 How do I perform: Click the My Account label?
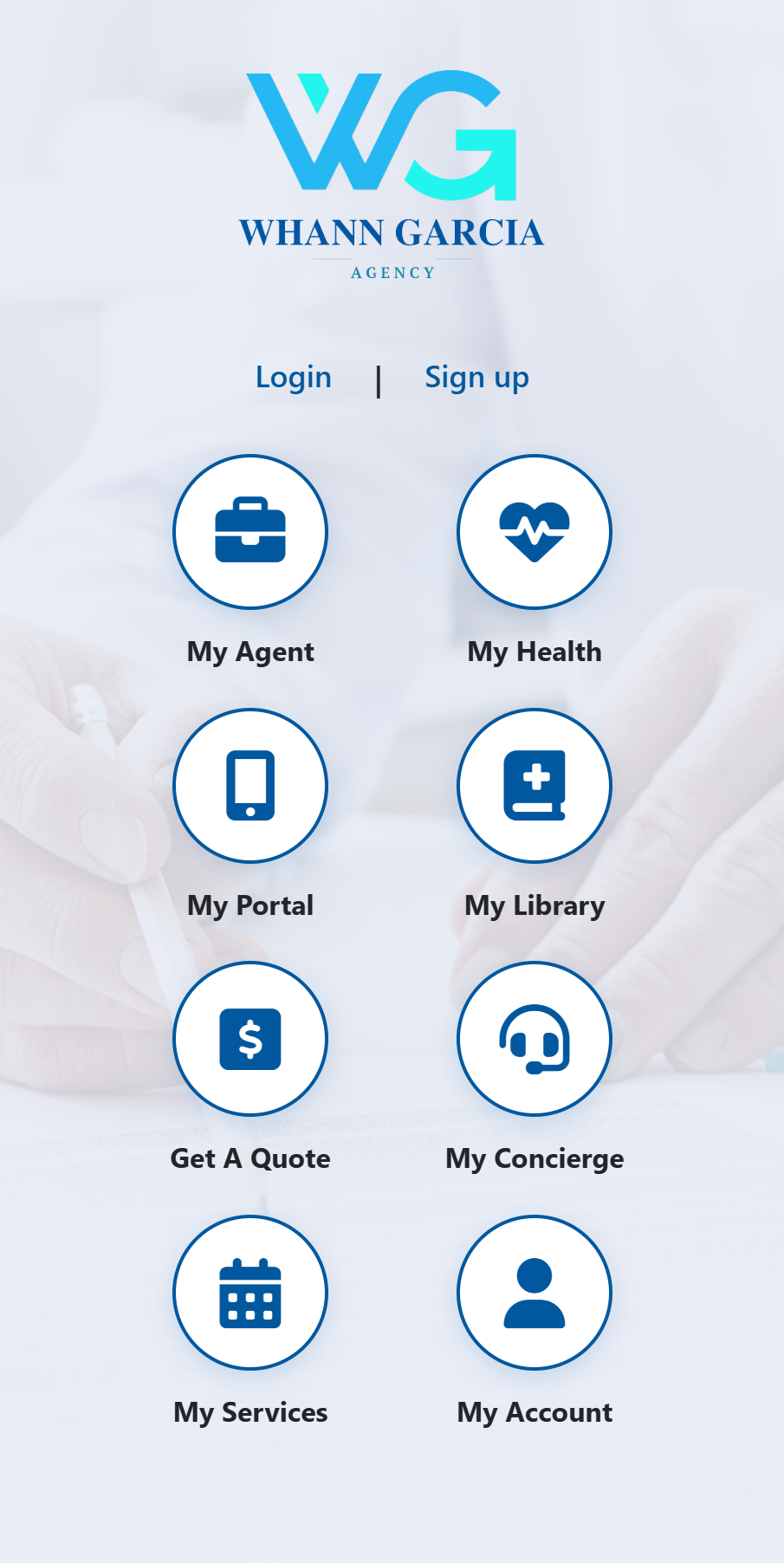pos(534,1411)
